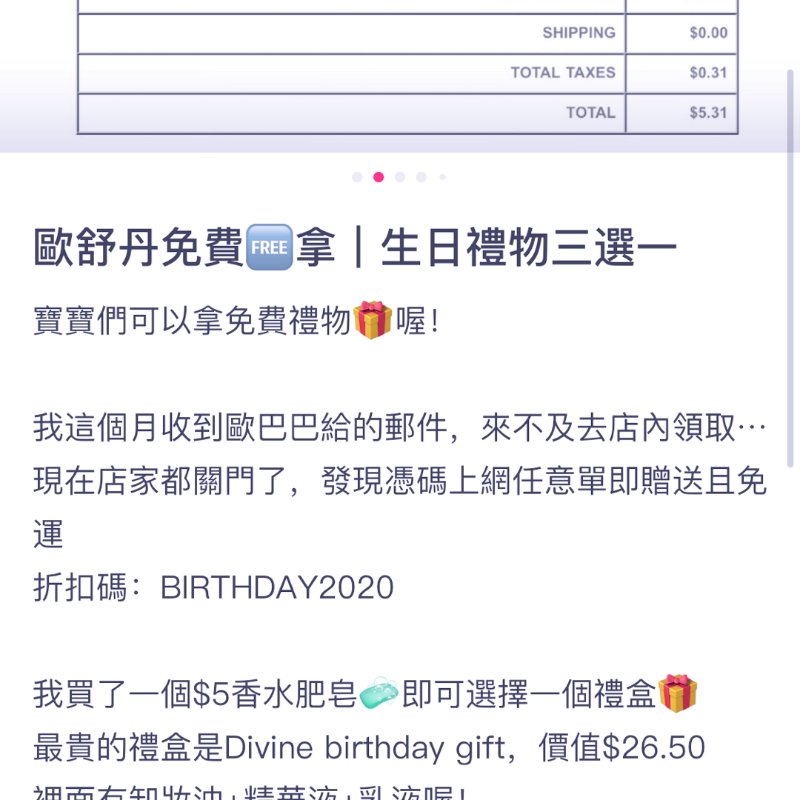Tap the image carousel page indicator dots
Screen dimensions: 800x800
pos(400,177)
